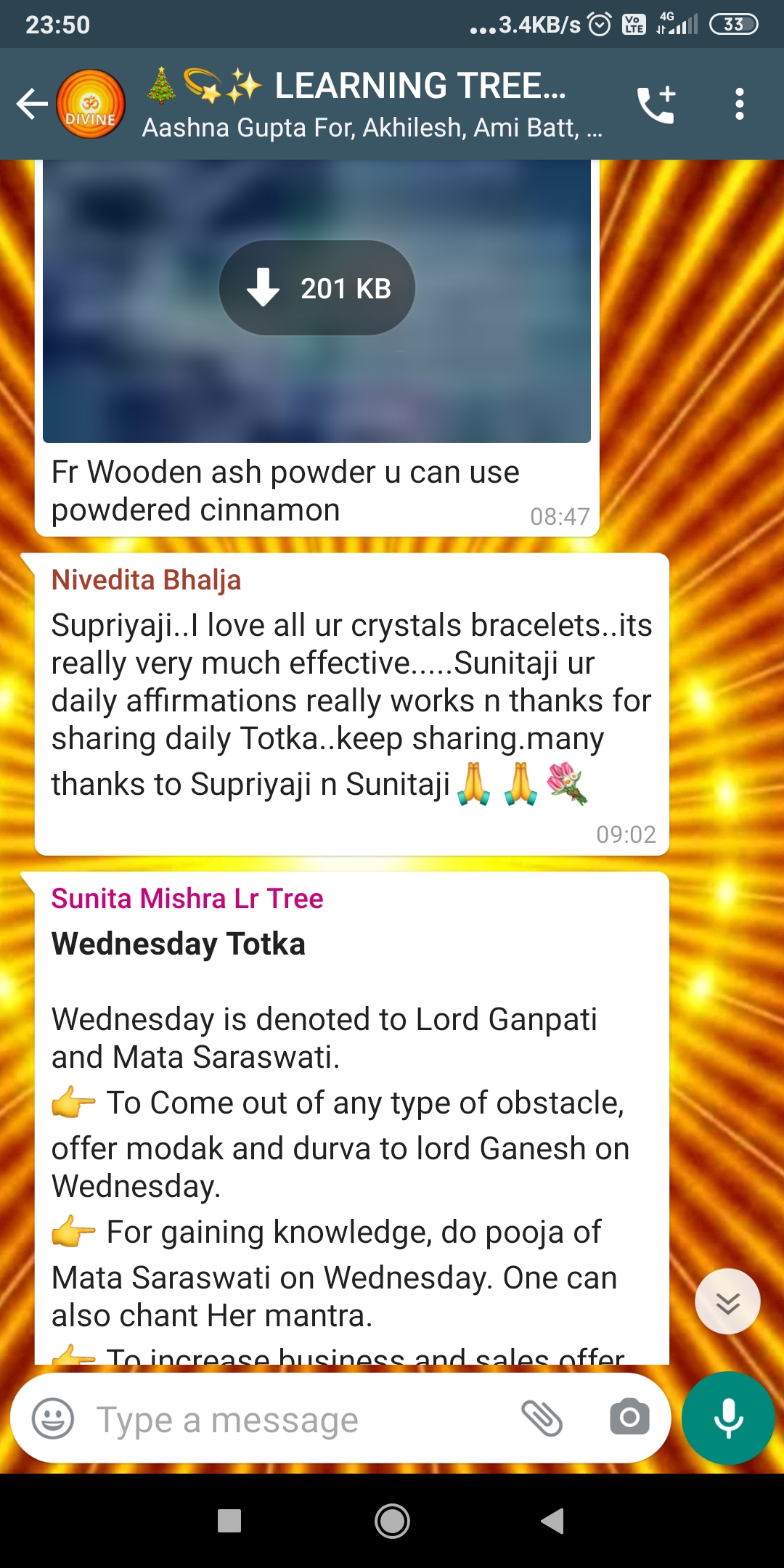Open LEARNING TREE group info
The height and width of the screenshot is (1568, 784).
coord(370,104)
